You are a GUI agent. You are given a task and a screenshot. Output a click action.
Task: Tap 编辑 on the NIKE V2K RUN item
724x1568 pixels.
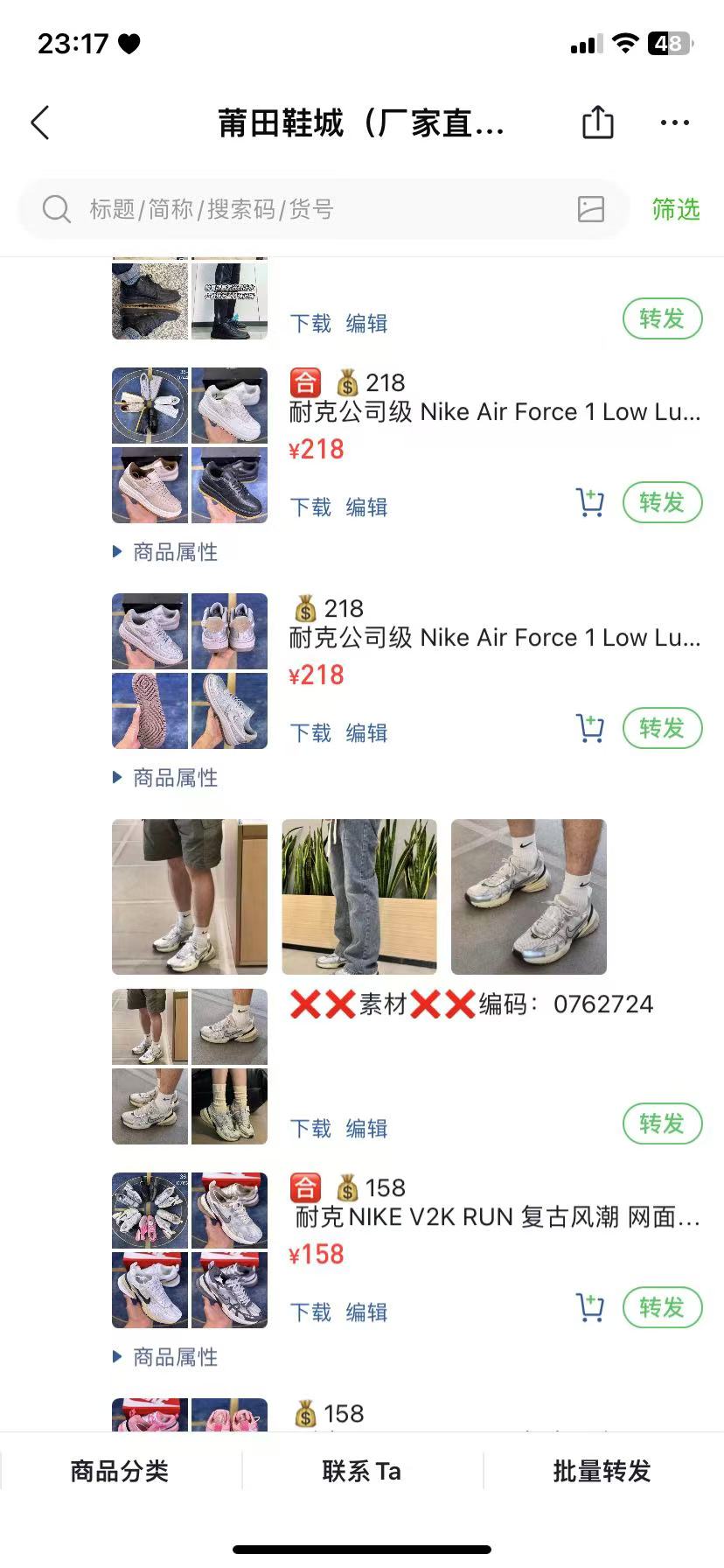(366, 1312)
